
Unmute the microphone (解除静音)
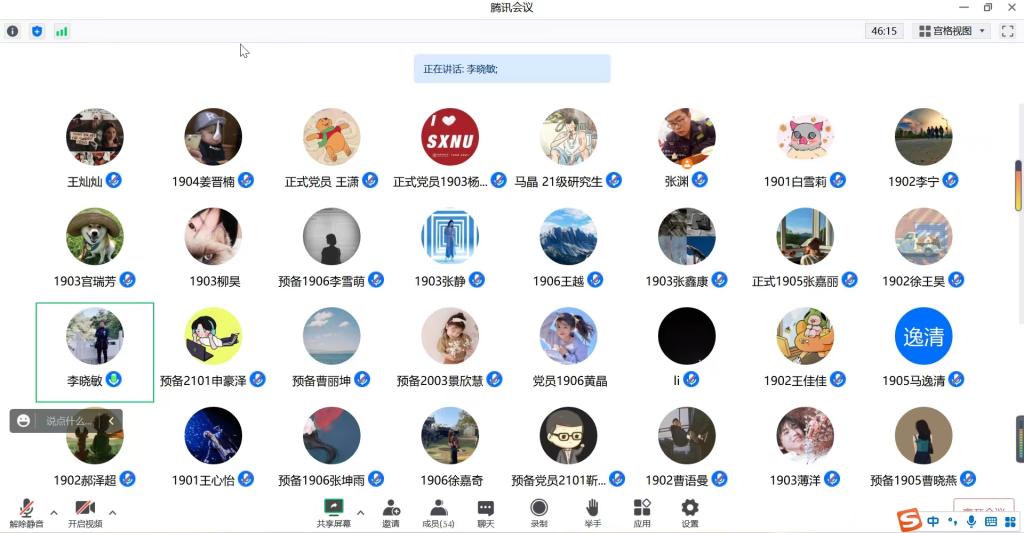pos(27,512)
